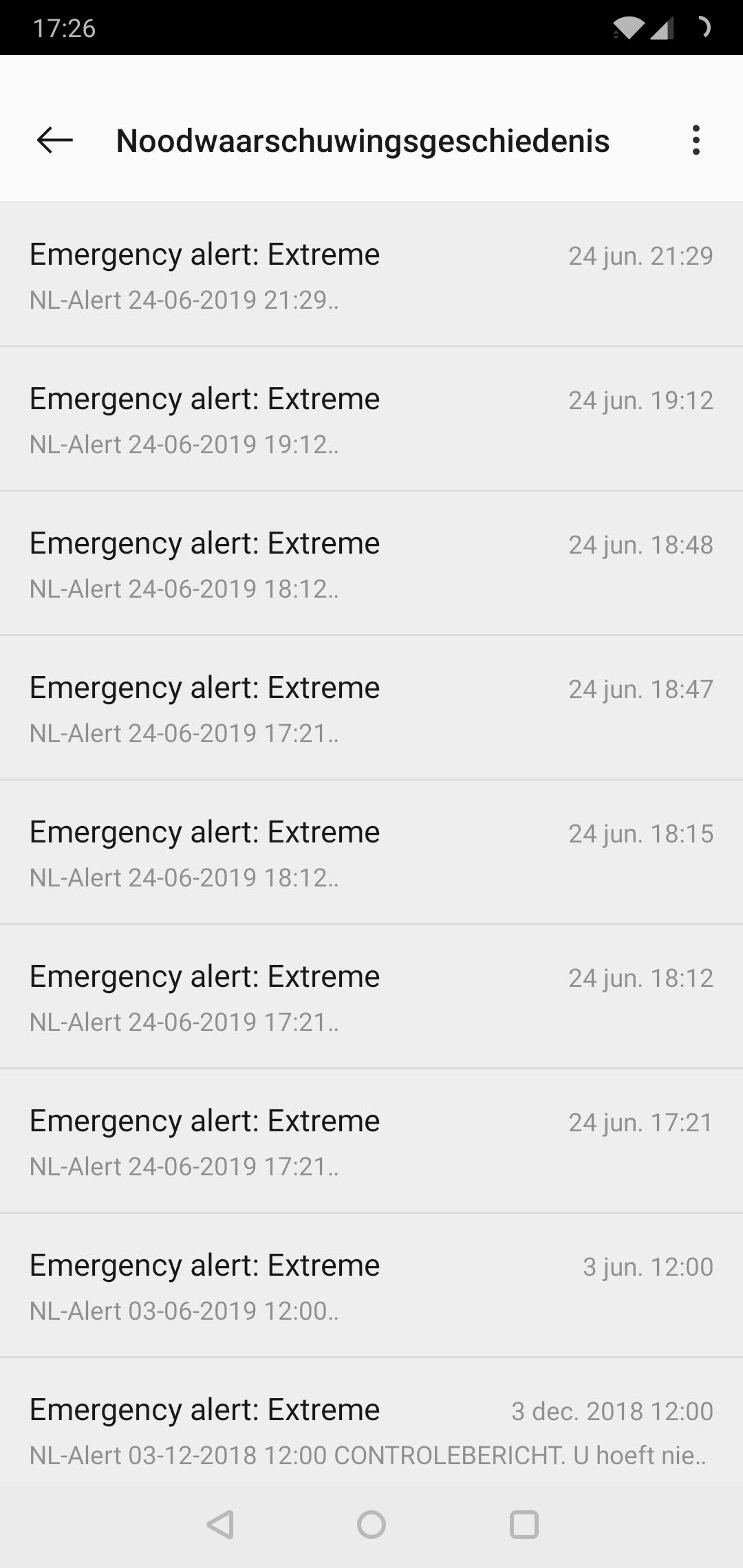View the alert from 24 jun. 18:48
The width and height of the screenshot is (743, 1568).
coord(371,564)
